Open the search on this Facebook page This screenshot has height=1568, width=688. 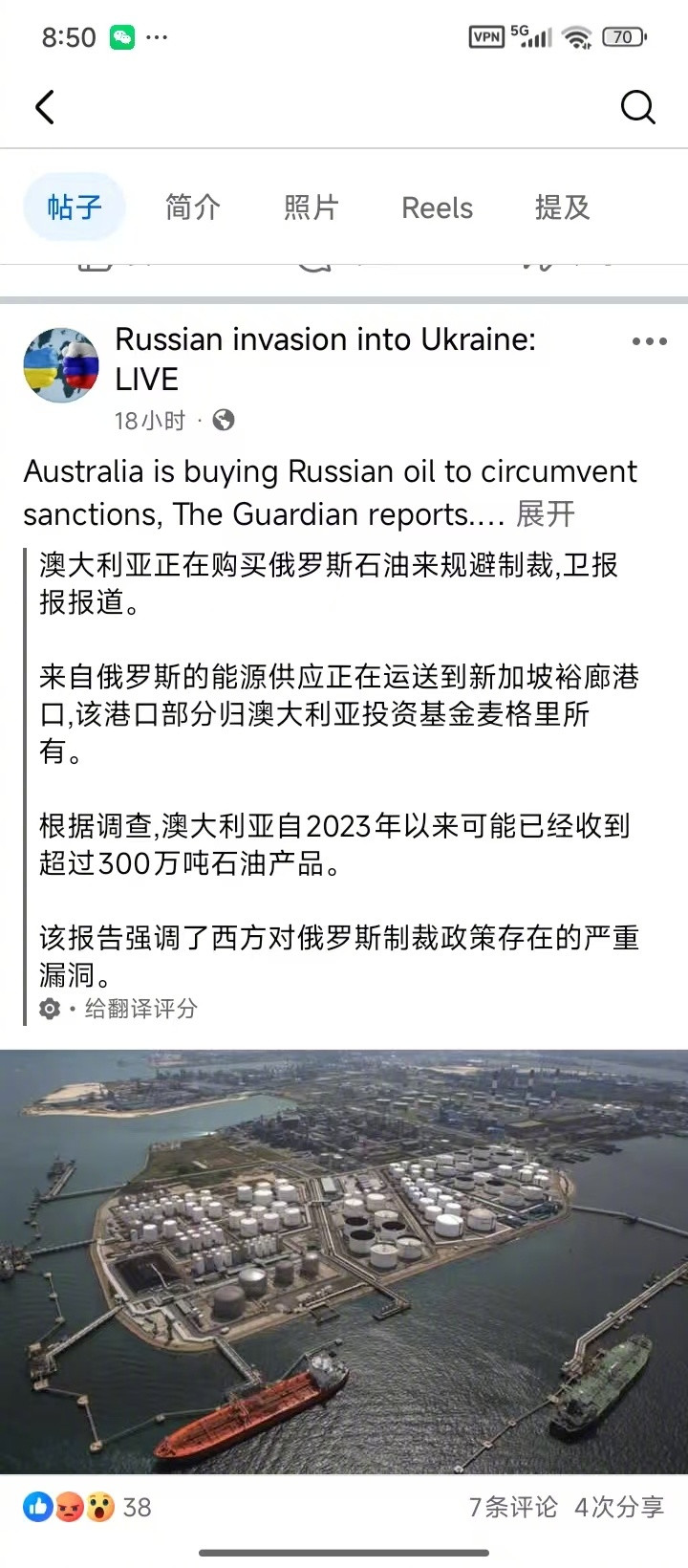636,107
